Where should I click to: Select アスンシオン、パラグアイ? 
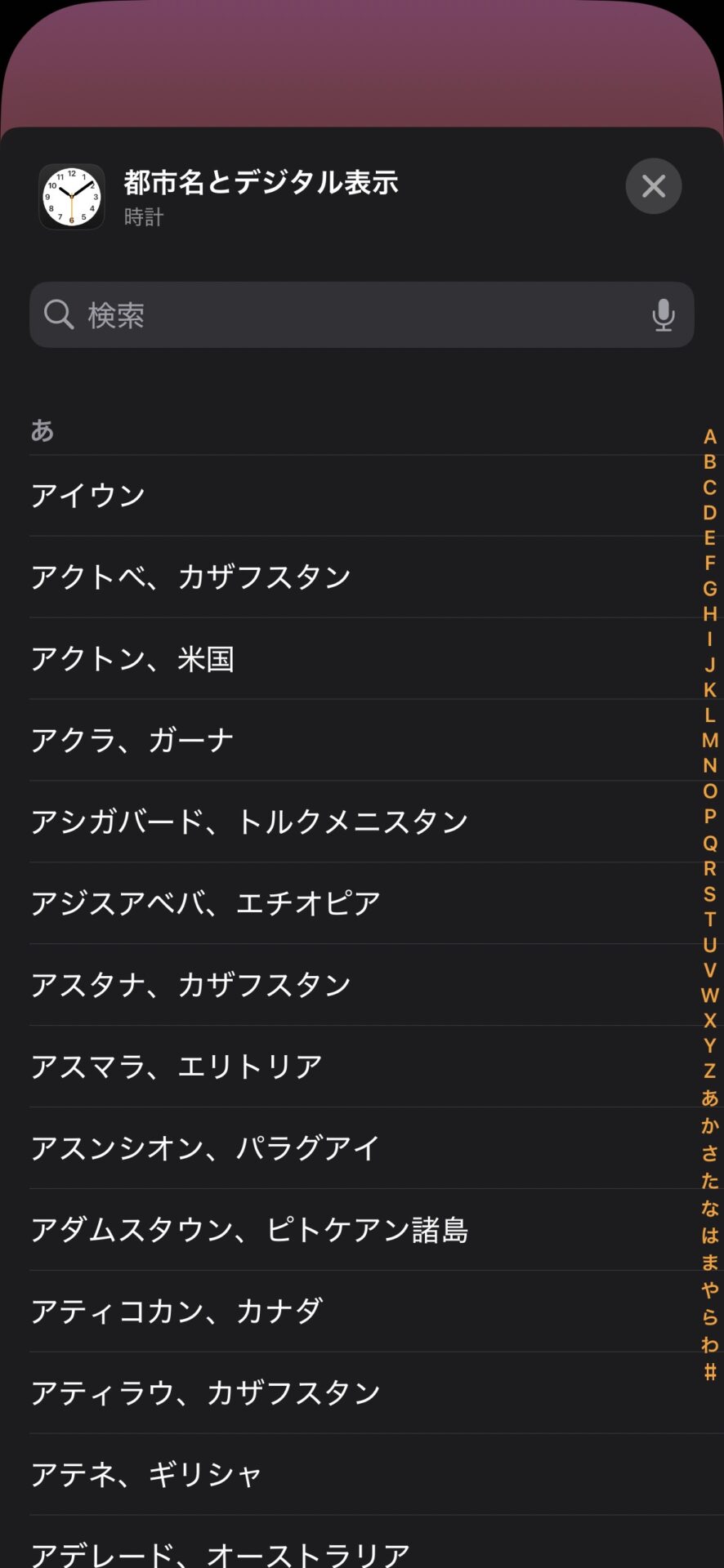206,1148
